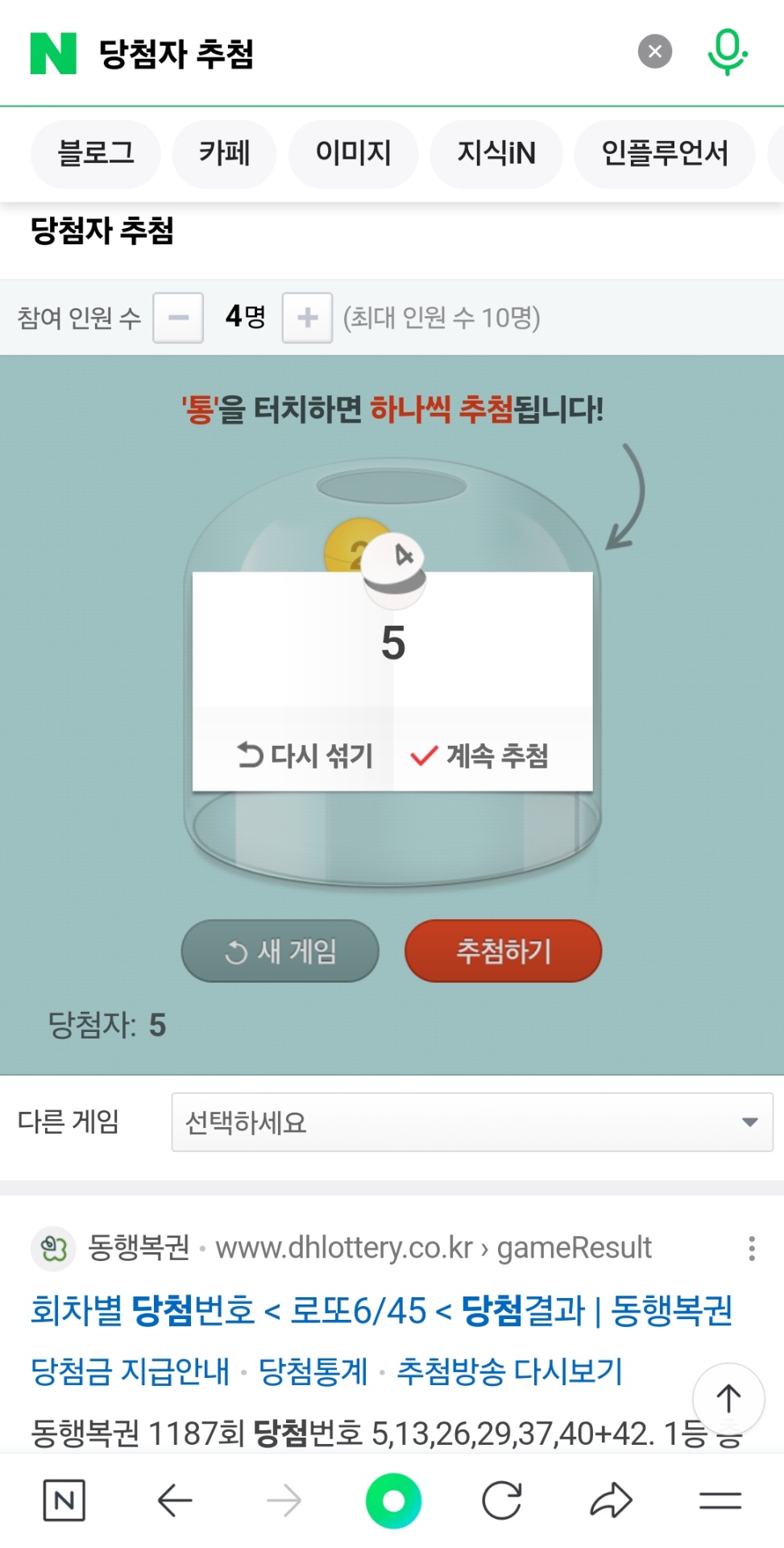The image size is (784, 1548).
Task: Switch to the 인플루언서 tab
Action: [x=665, y=153]
